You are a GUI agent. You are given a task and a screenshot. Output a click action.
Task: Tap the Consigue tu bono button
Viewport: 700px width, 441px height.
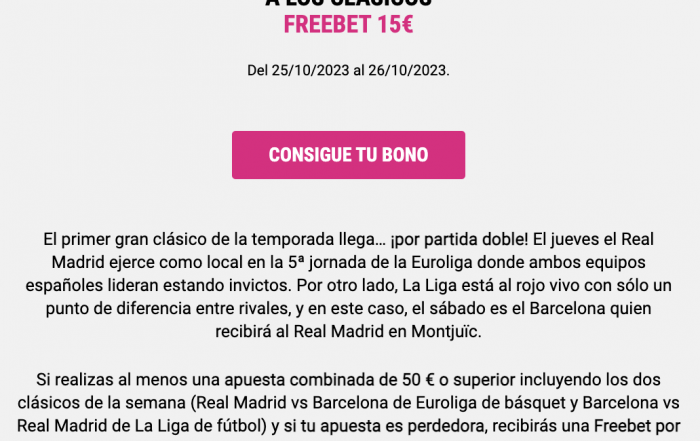[x=348, y=155]
